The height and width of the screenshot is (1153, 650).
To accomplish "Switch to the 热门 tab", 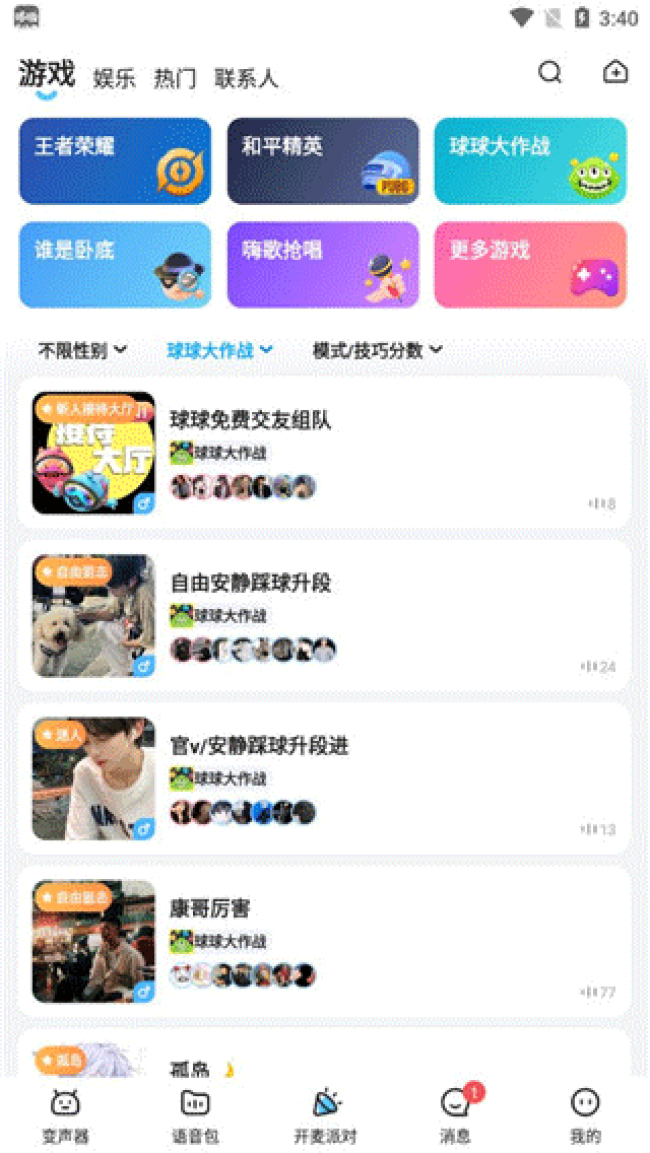I will tap(175, 79).
